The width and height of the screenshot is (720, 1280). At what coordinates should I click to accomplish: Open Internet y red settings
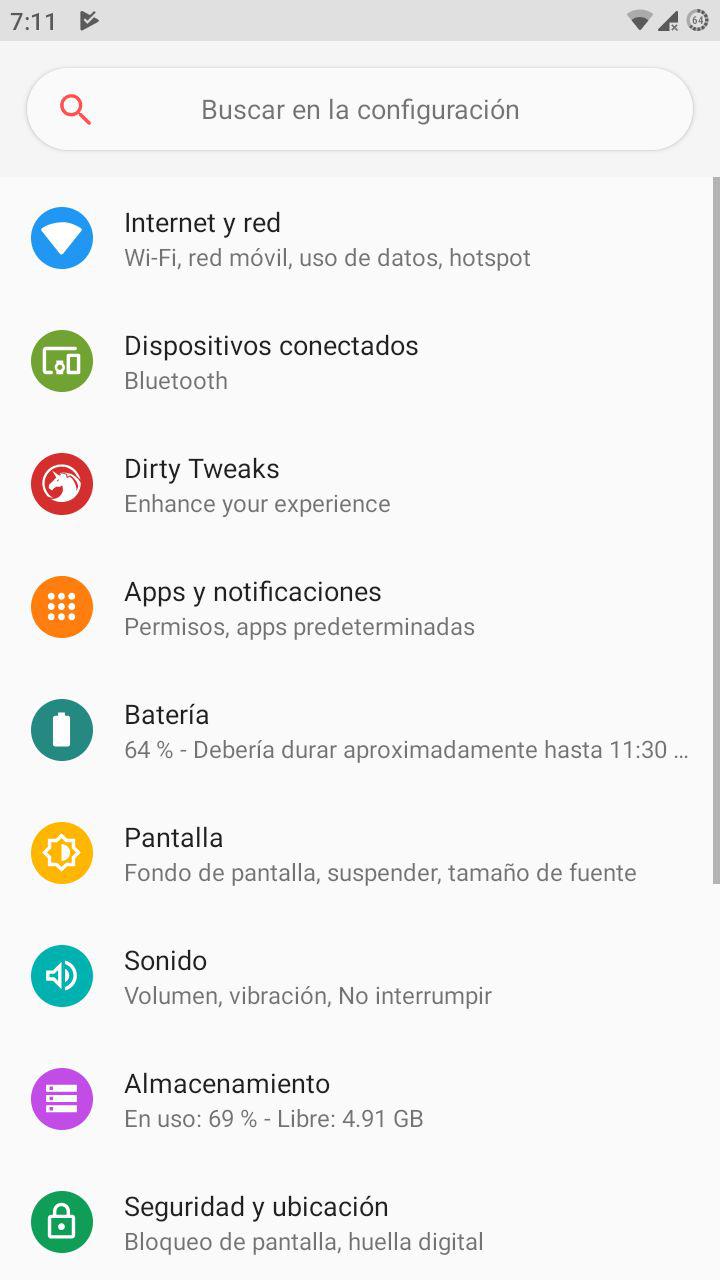pos(360,239)
